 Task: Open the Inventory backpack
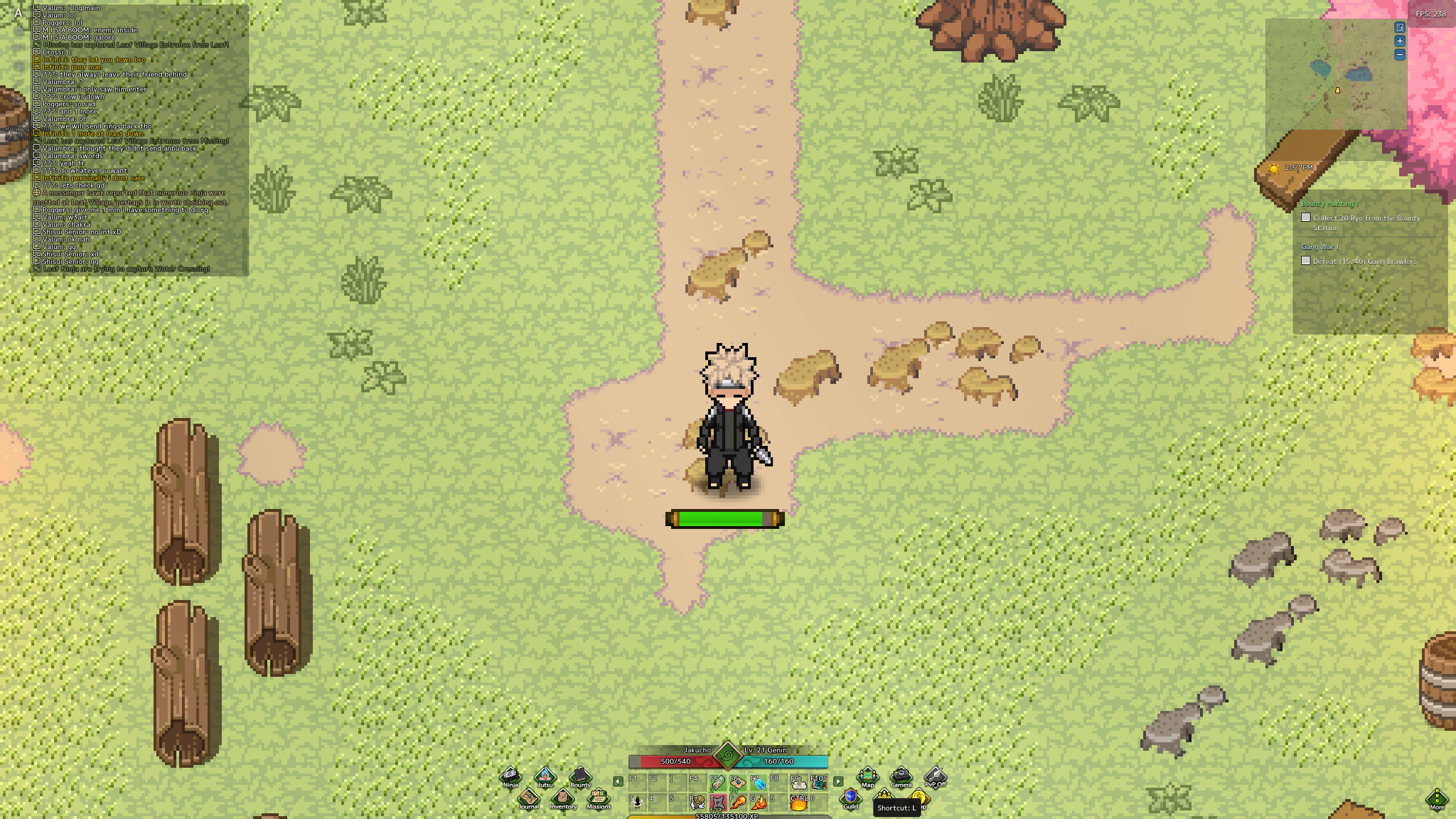point(563,798)
